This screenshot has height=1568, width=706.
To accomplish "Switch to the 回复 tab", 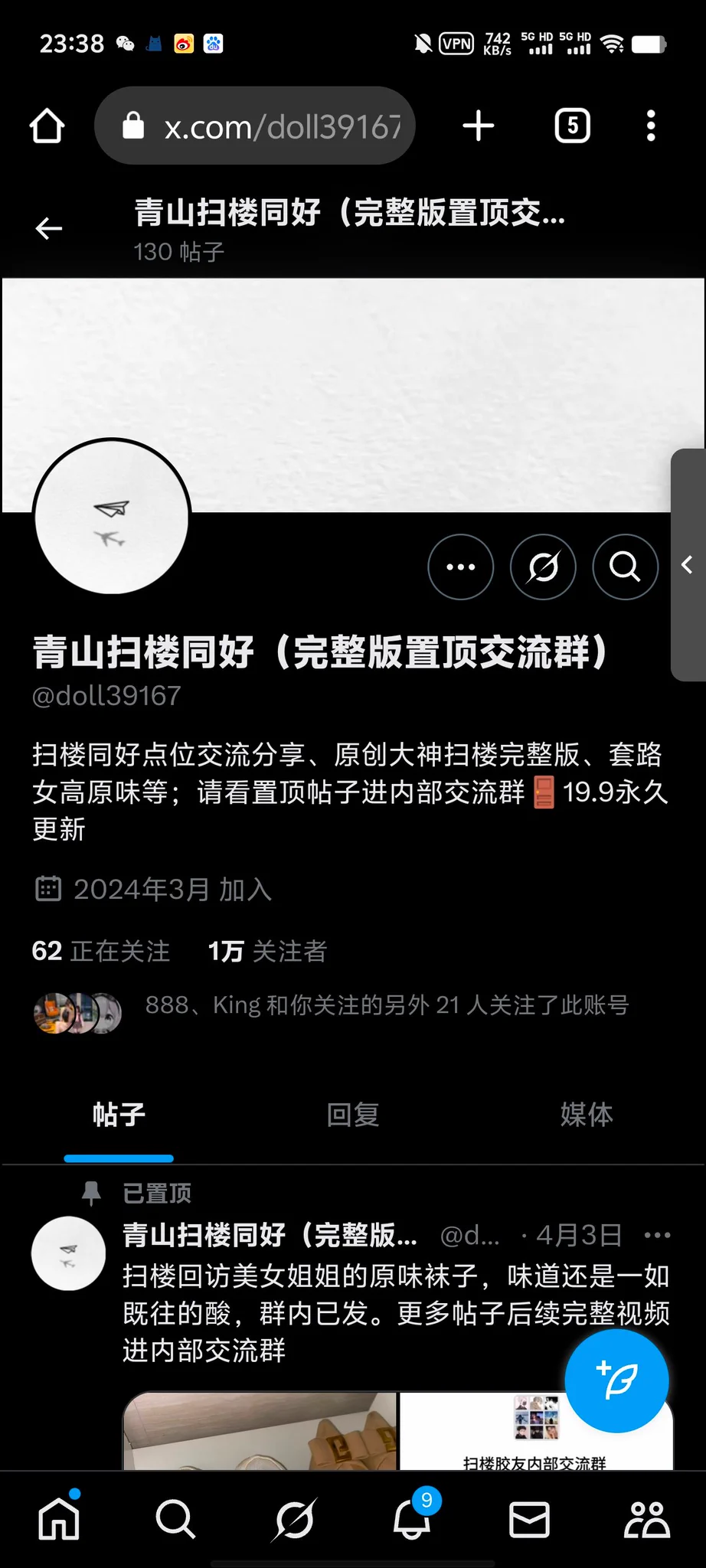I will tap(352, 1115).
